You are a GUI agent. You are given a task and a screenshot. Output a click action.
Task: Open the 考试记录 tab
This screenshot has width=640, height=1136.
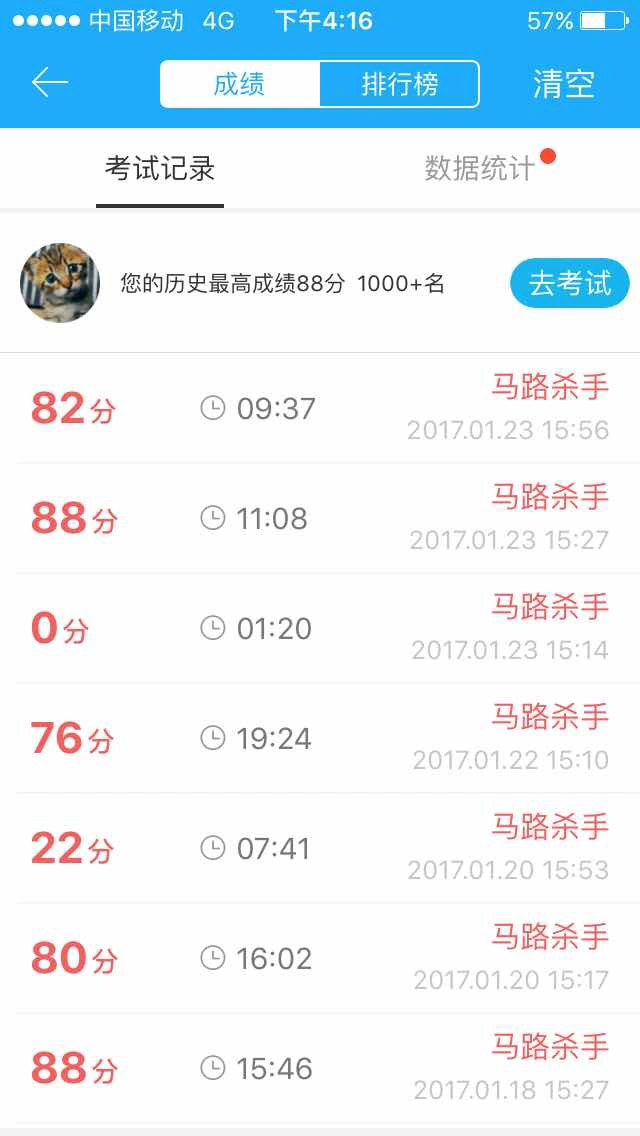(x=159, y=169)
